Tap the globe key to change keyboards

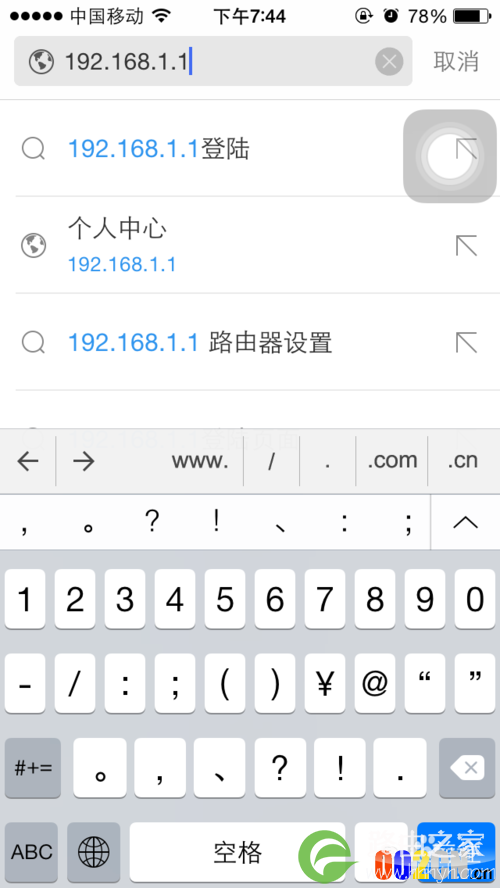pyautogui.click(x=93, y=851)
